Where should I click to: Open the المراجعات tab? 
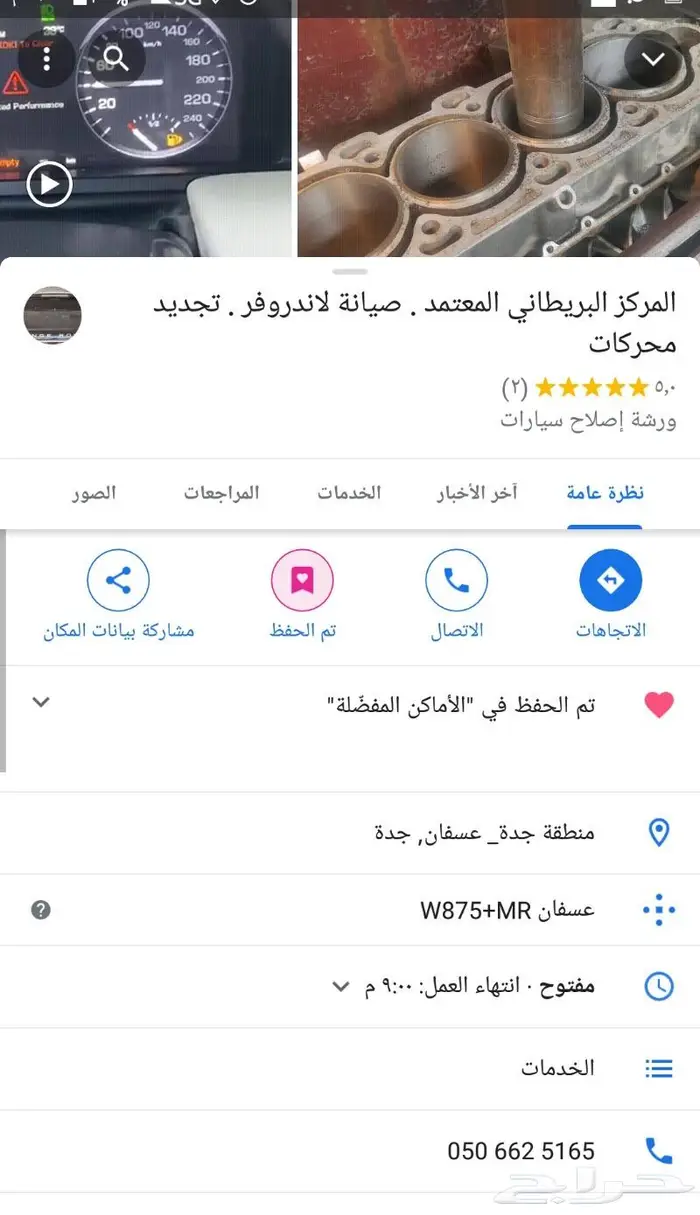coord(221,493)
